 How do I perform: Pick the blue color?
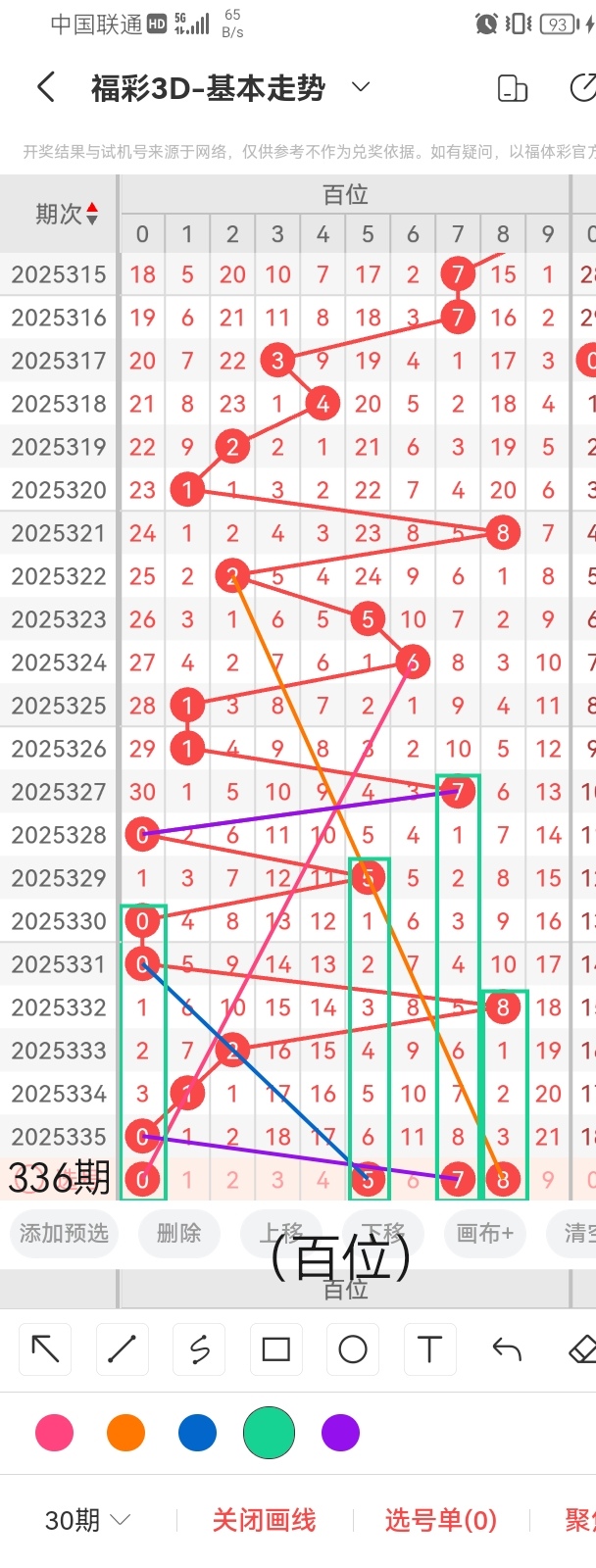click(197, 1433)
